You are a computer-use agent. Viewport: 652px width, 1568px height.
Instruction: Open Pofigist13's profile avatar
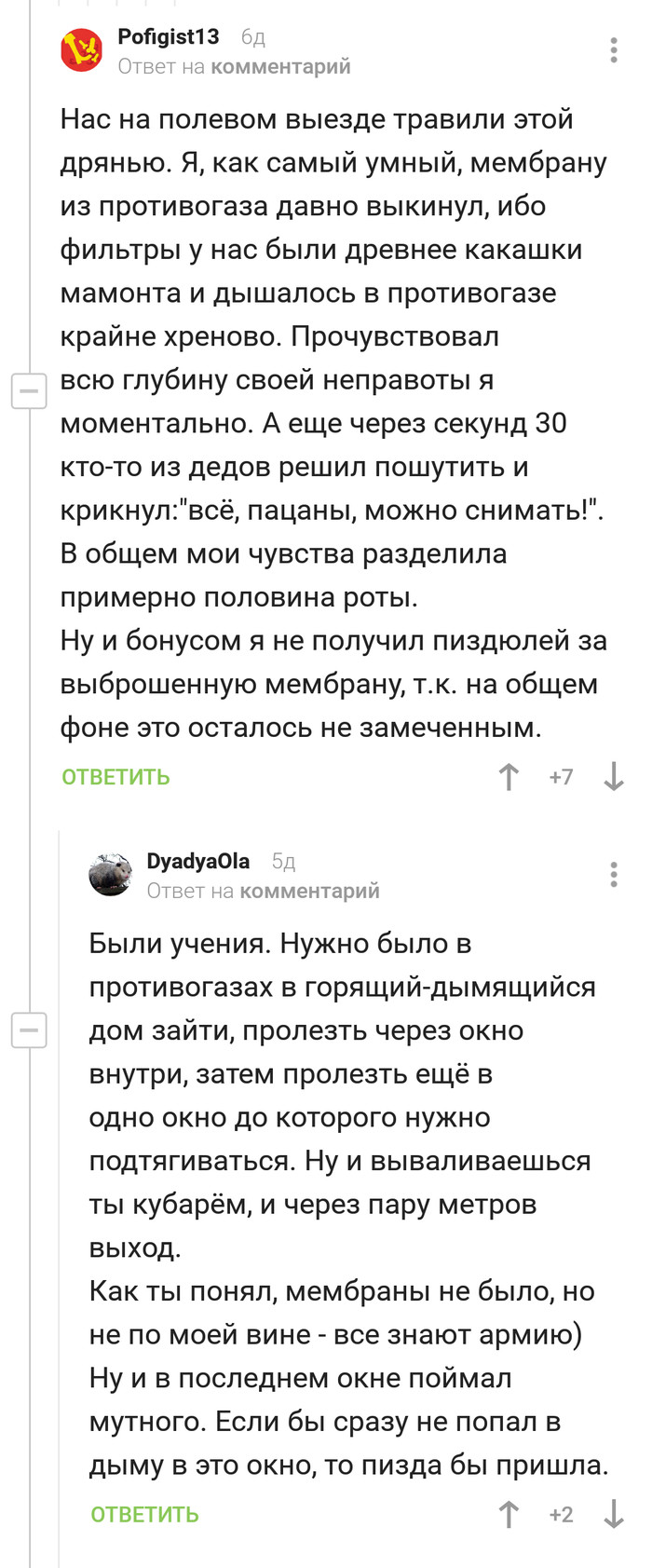[x=82, y=50]
